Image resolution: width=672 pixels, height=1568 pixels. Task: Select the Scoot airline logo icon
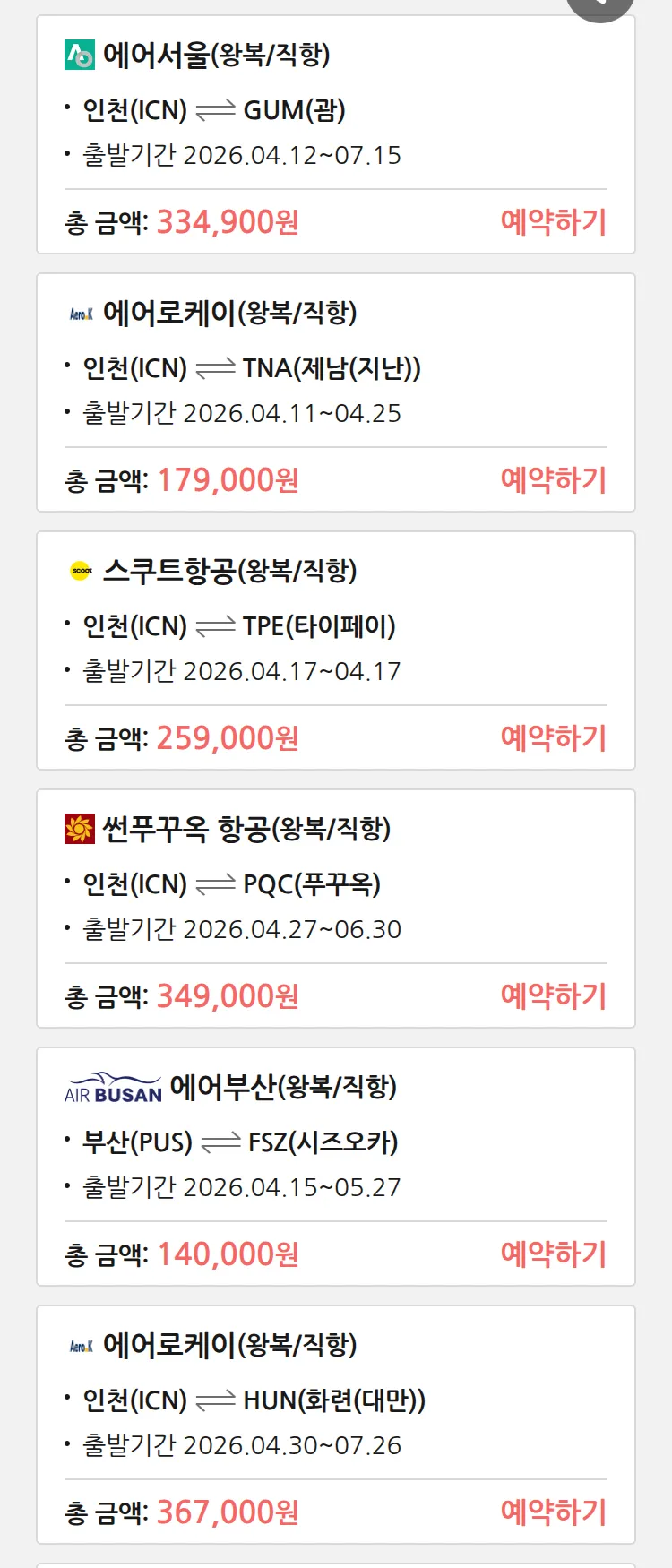click(x=78, y=570)
